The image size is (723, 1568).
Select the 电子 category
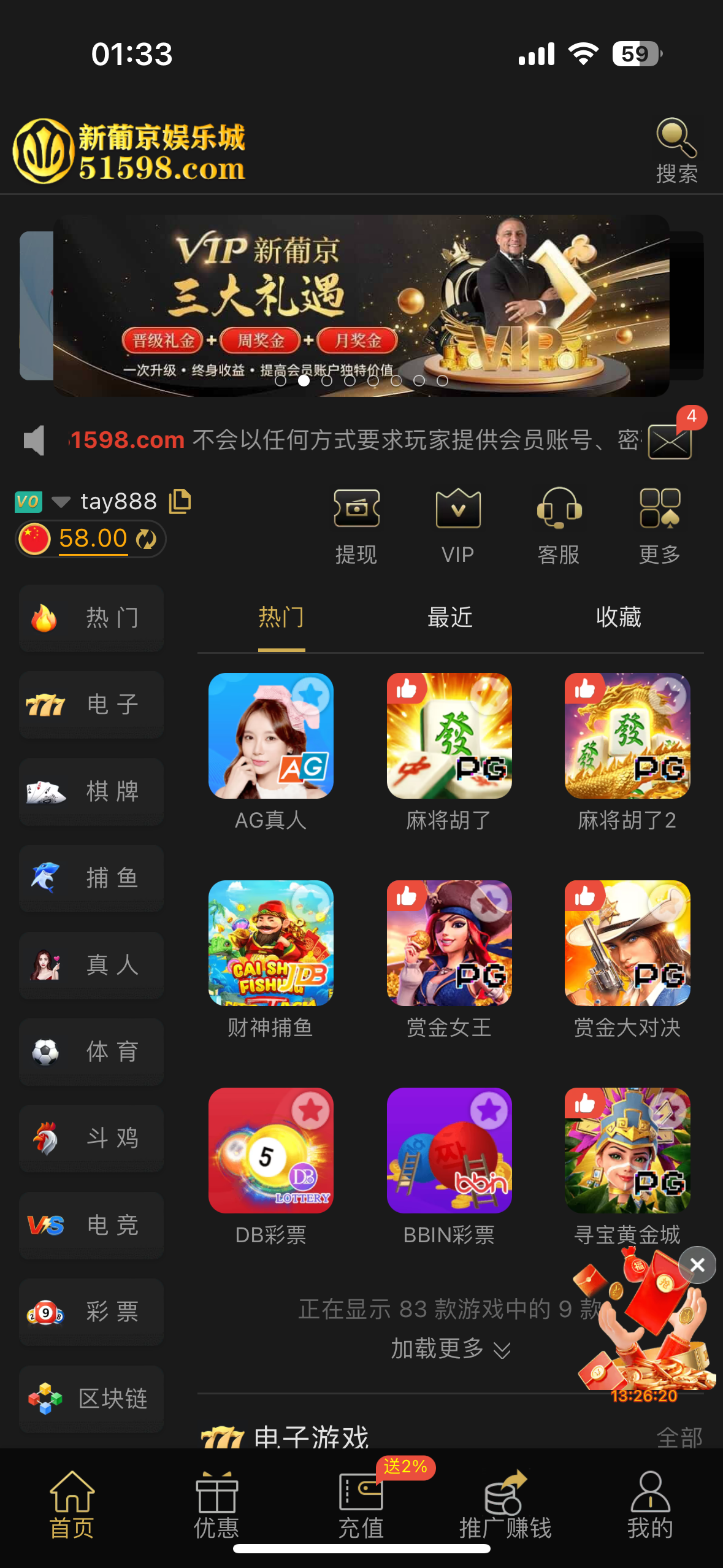[91, 704]
